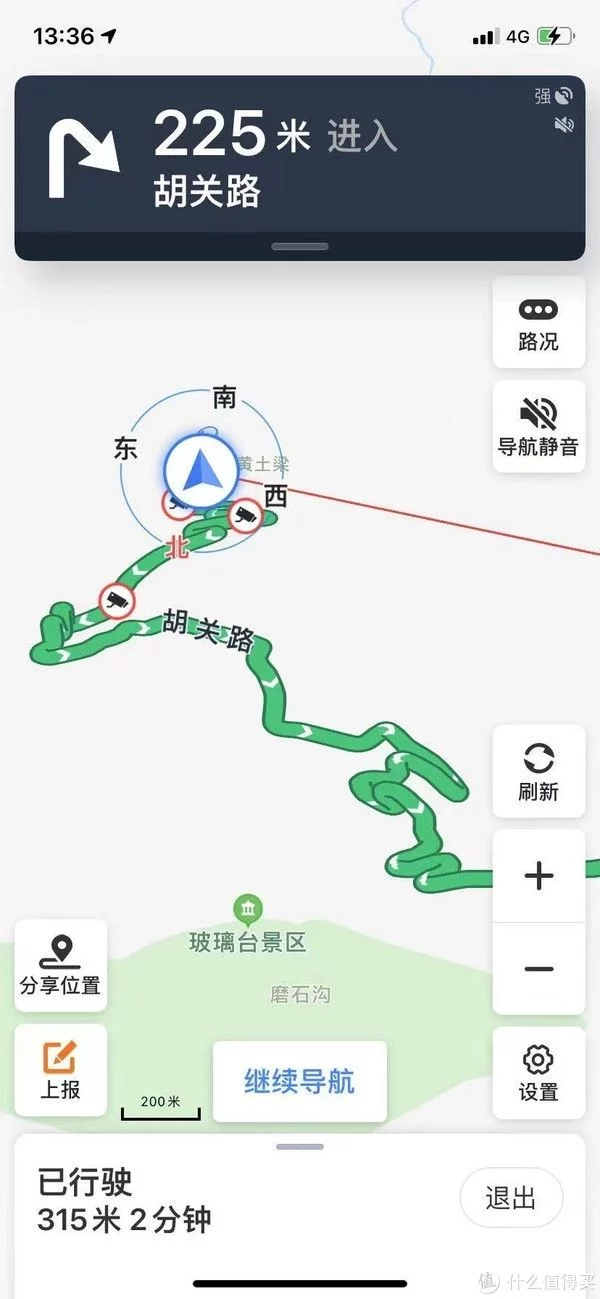Zoom in the map with plus
This screenshot has height=1299, width=600.
click(538, 876)
